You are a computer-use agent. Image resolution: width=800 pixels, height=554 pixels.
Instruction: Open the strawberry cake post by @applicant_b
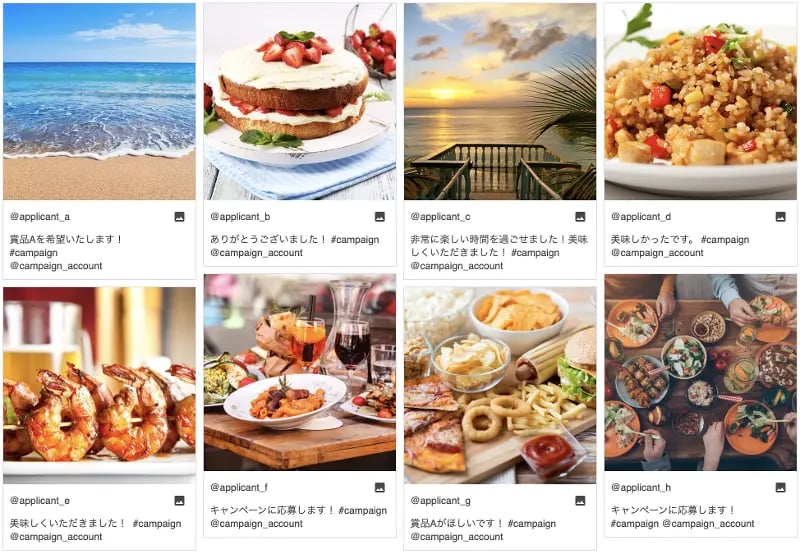[x=300, y=101]
